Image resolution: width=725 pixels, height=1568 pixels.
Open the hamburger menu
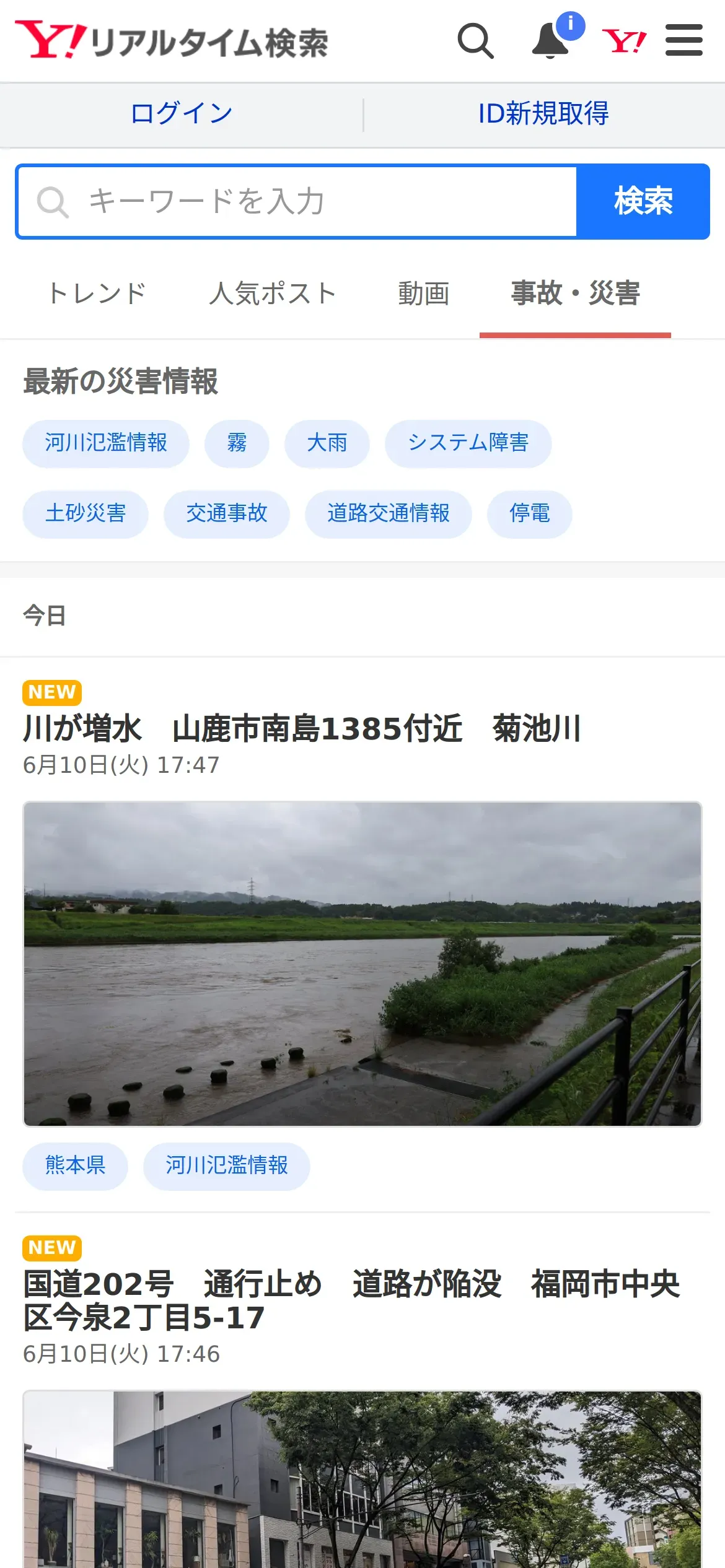tap(683, 41)
